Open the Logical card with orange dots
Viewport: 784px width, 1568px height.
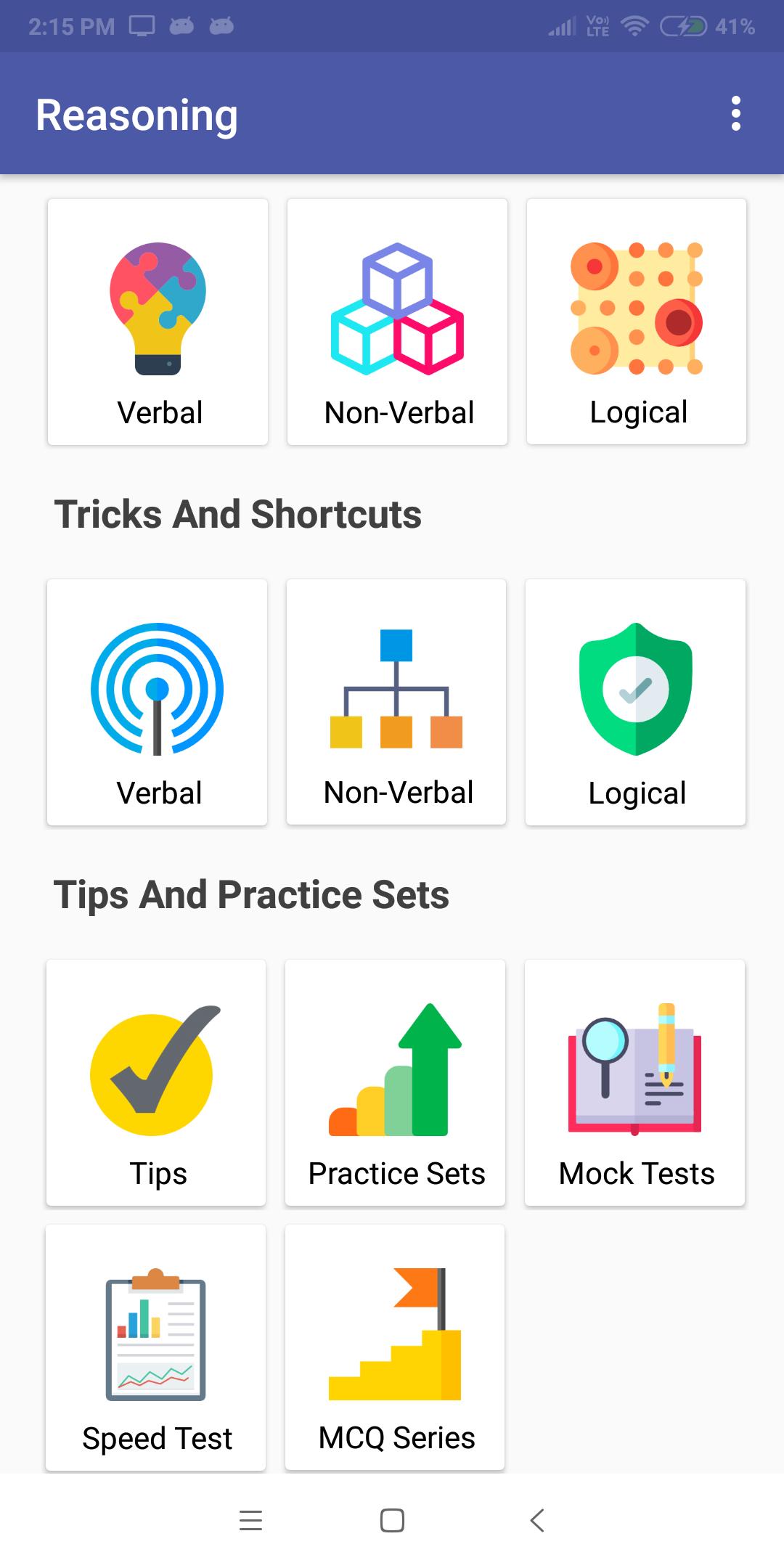[637, 322]
